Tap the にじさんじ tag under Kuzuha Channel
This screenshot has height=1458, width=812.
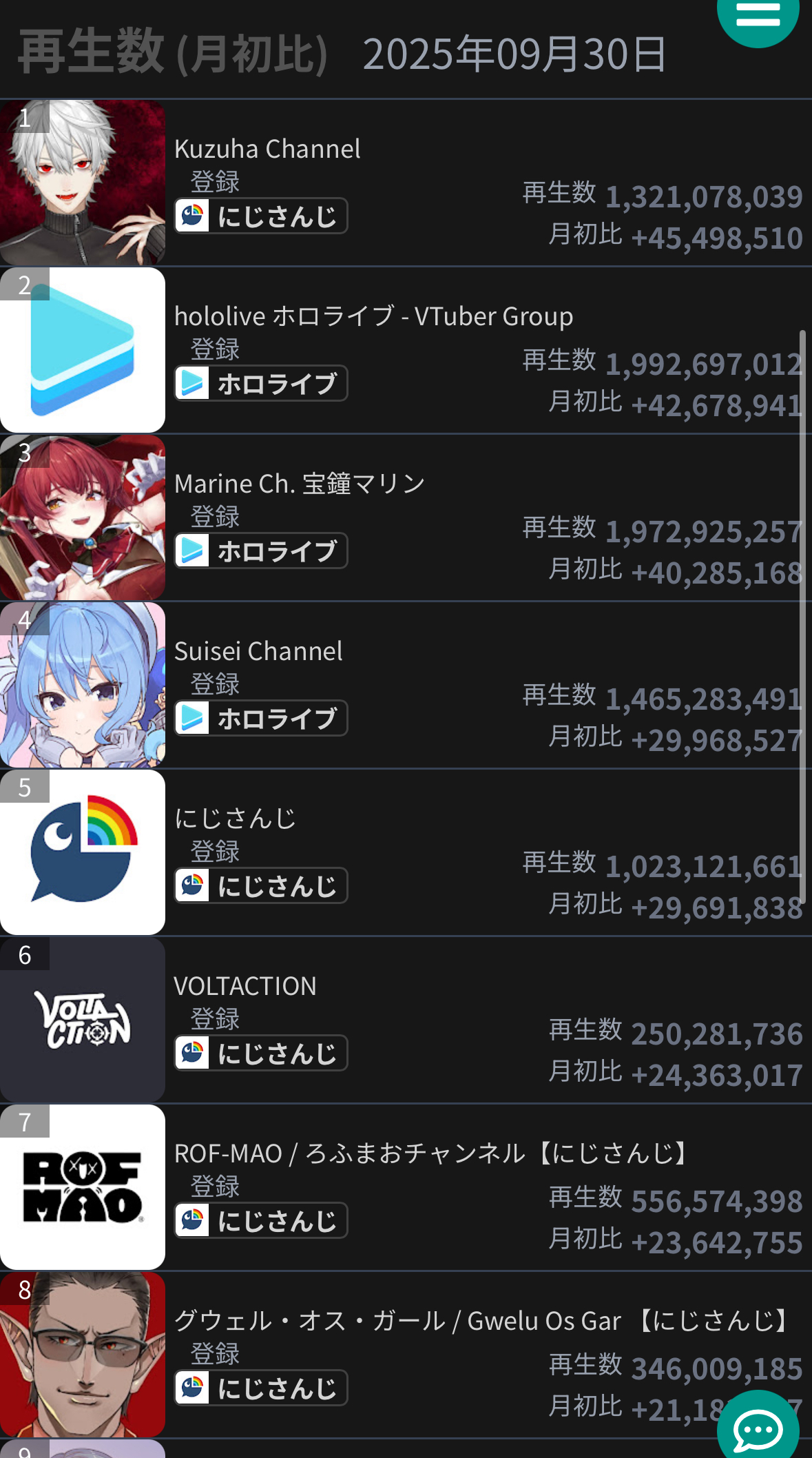click(261, 216)
